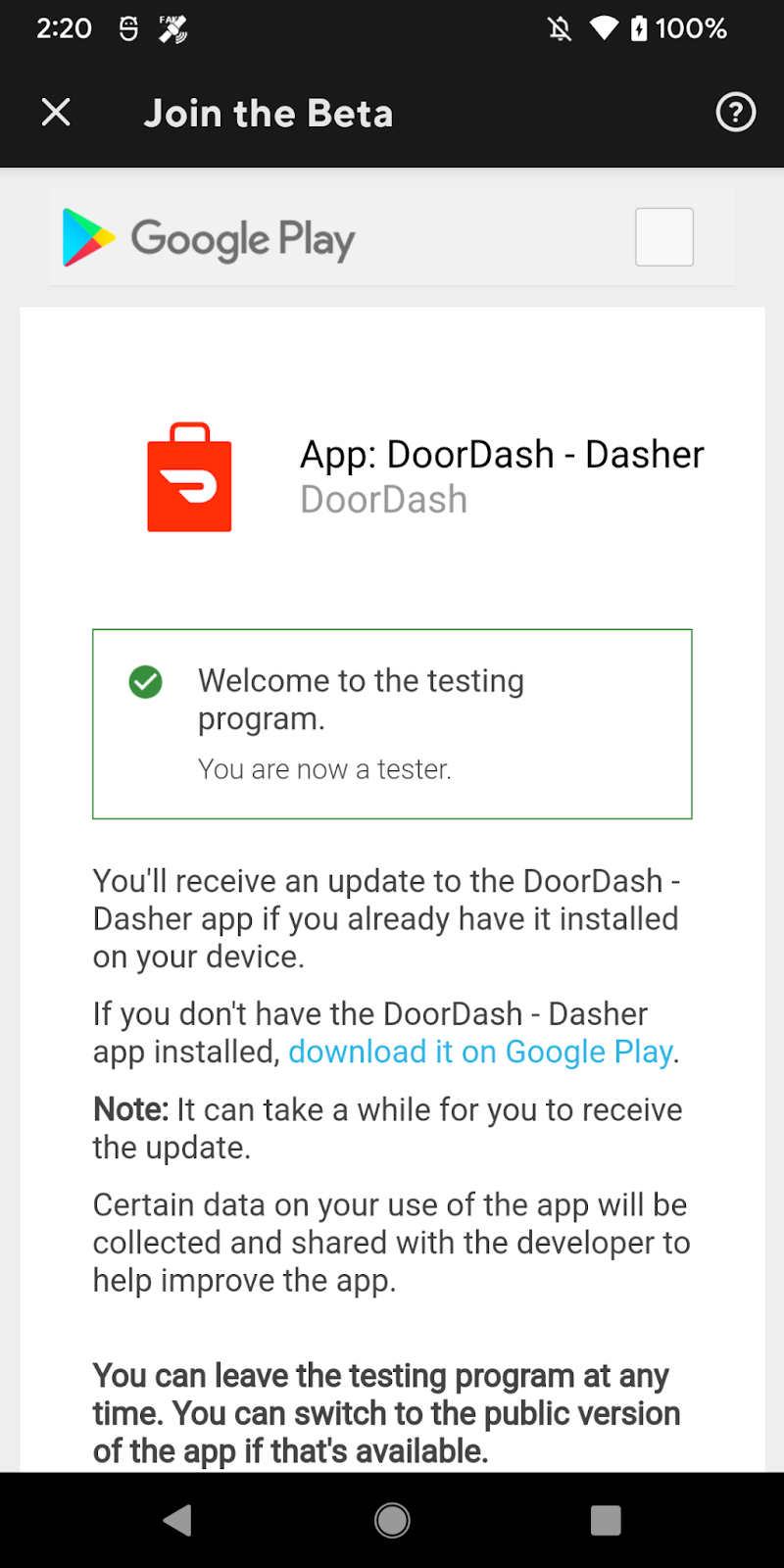Click the App: DoorDash - Dasher heading
The height and width of the screenshot is (1568, 784).
(502, 454)
